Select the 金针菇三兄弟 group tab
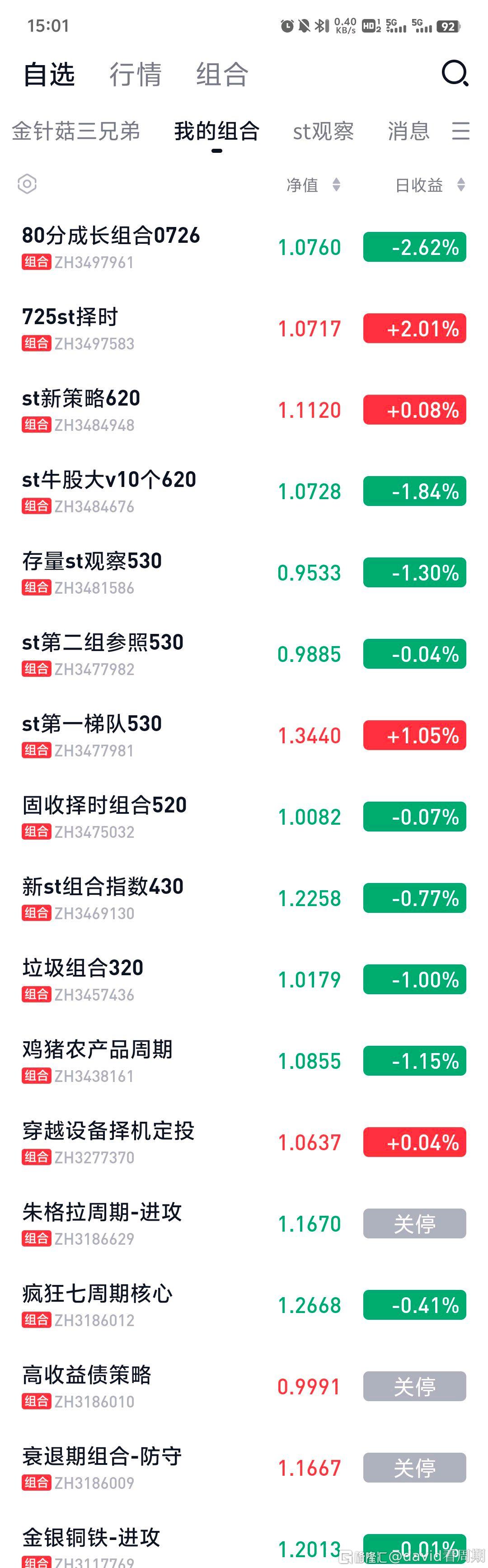Viewport: 488px width, 1568px height. pyautogui.click(x=76, y=132)
